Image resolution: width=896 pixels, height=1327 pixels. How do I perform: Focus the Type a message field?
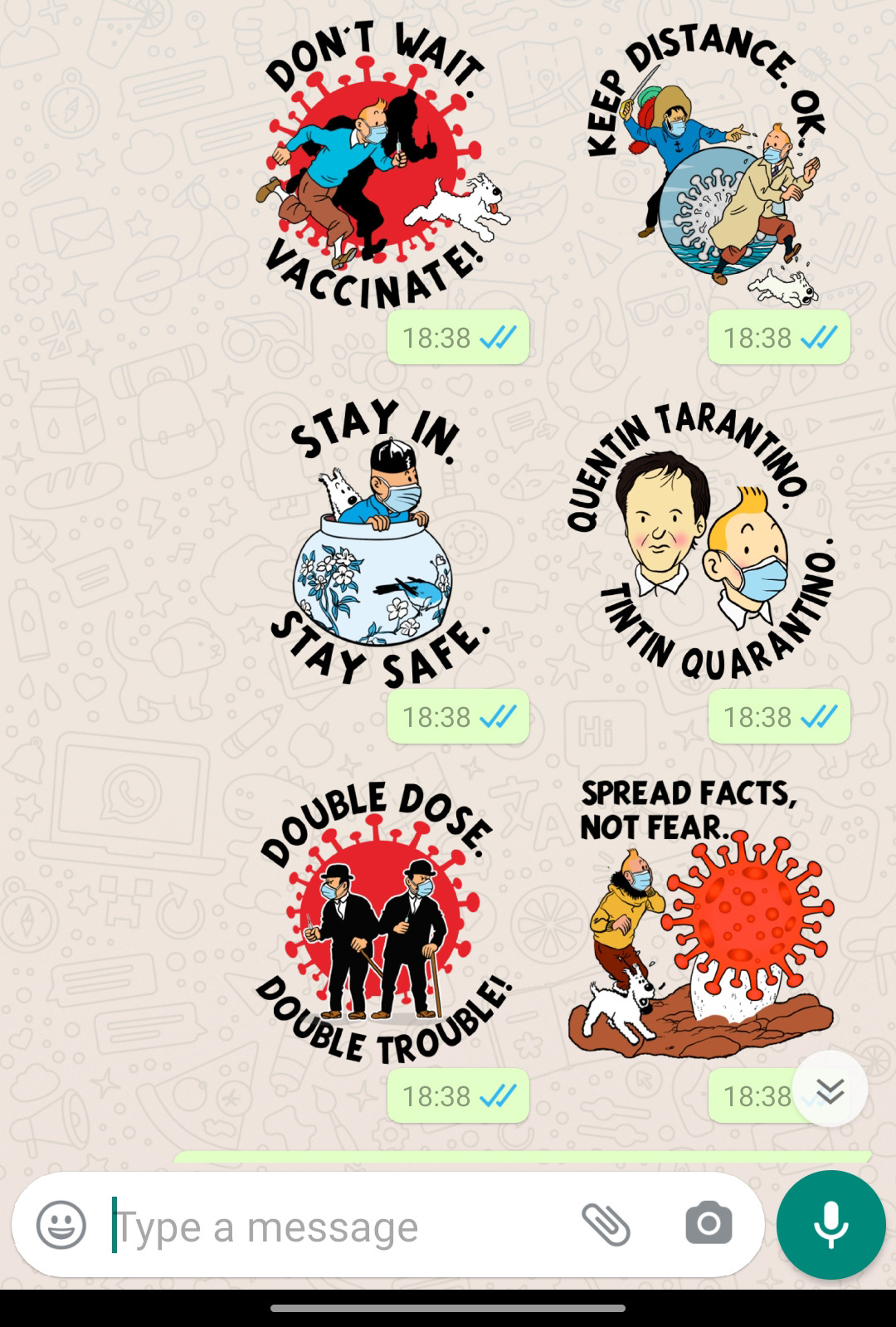332,1227
